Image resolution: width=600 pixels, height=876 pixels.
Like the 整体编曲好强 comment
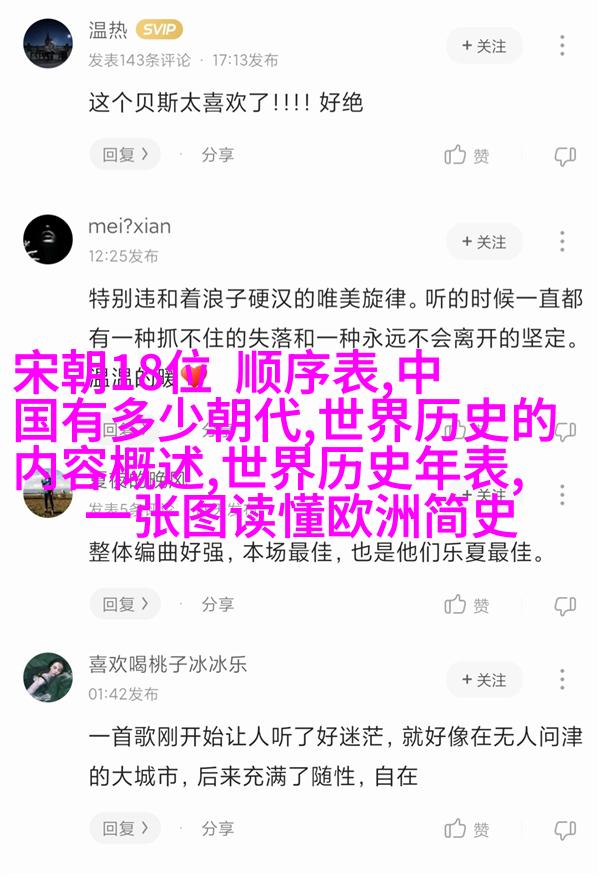pos(467,605)
